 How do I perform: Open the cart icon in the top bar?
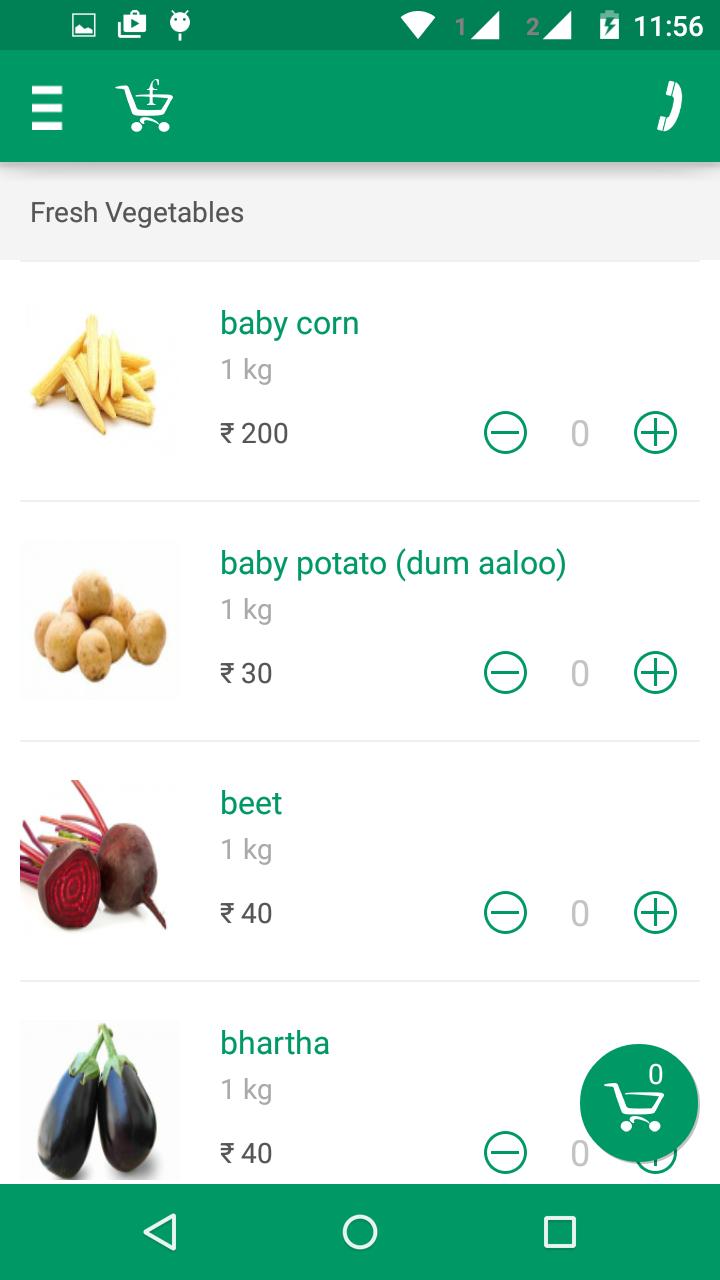(145, 106)
